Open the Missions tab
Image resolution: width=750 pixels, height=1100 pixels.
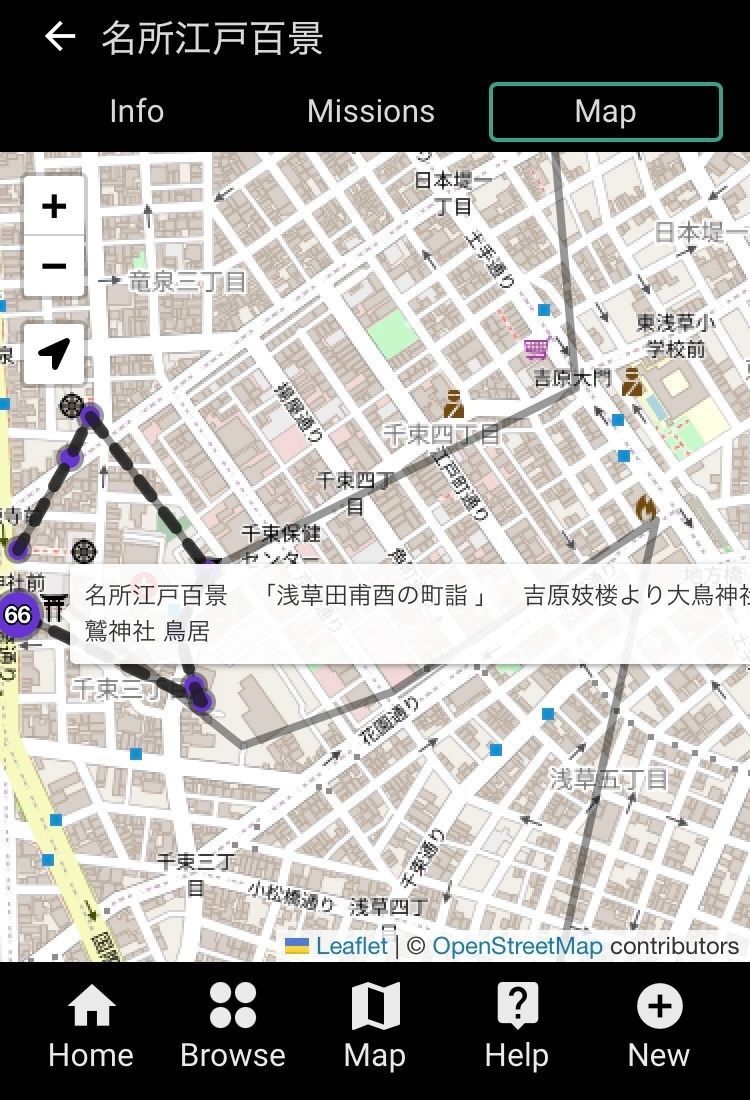(x=370, y=112)
